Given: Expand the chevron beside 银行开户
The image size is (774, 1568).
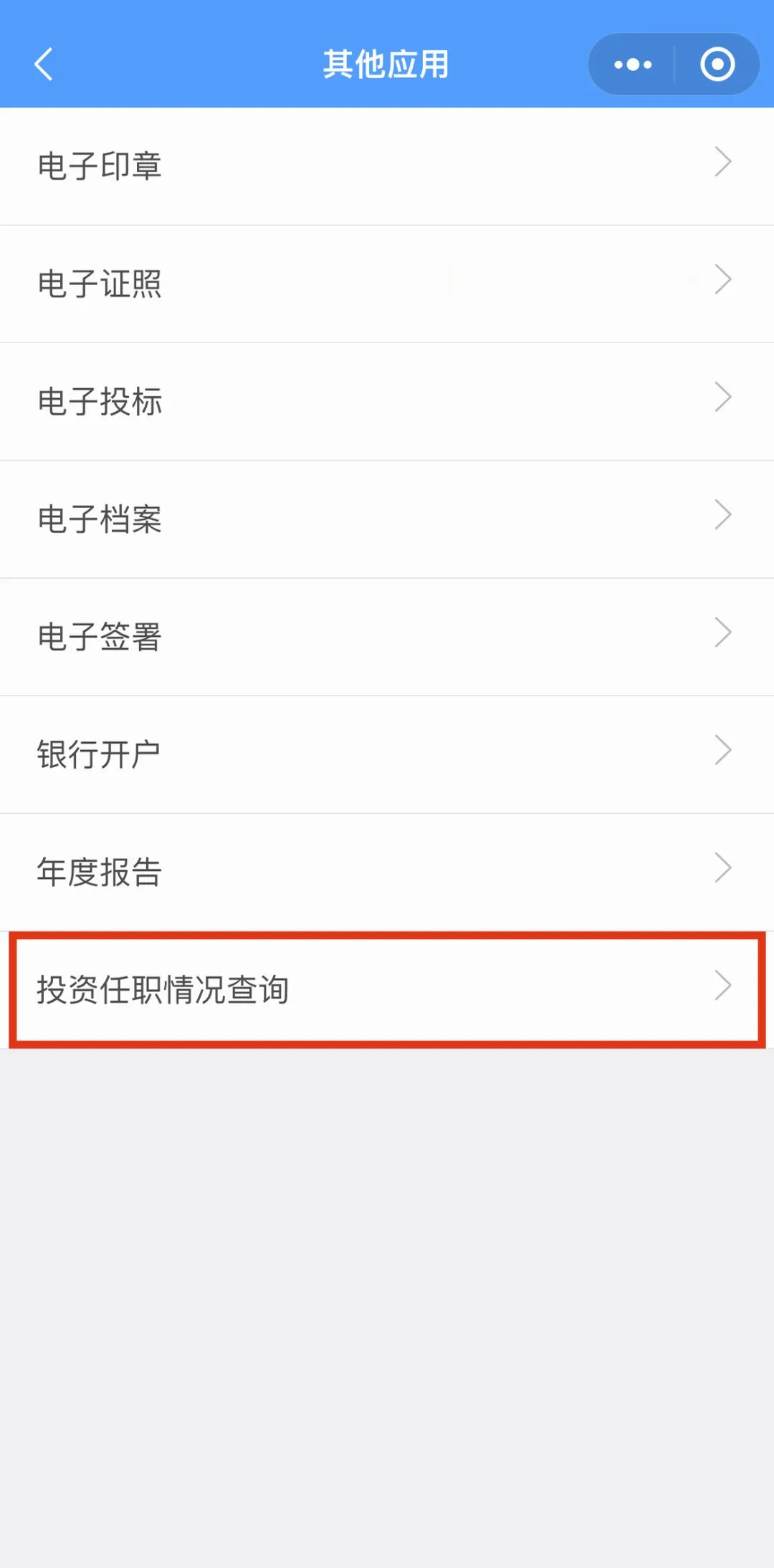Looking at the screenshot, I should [x=723, y=751].
